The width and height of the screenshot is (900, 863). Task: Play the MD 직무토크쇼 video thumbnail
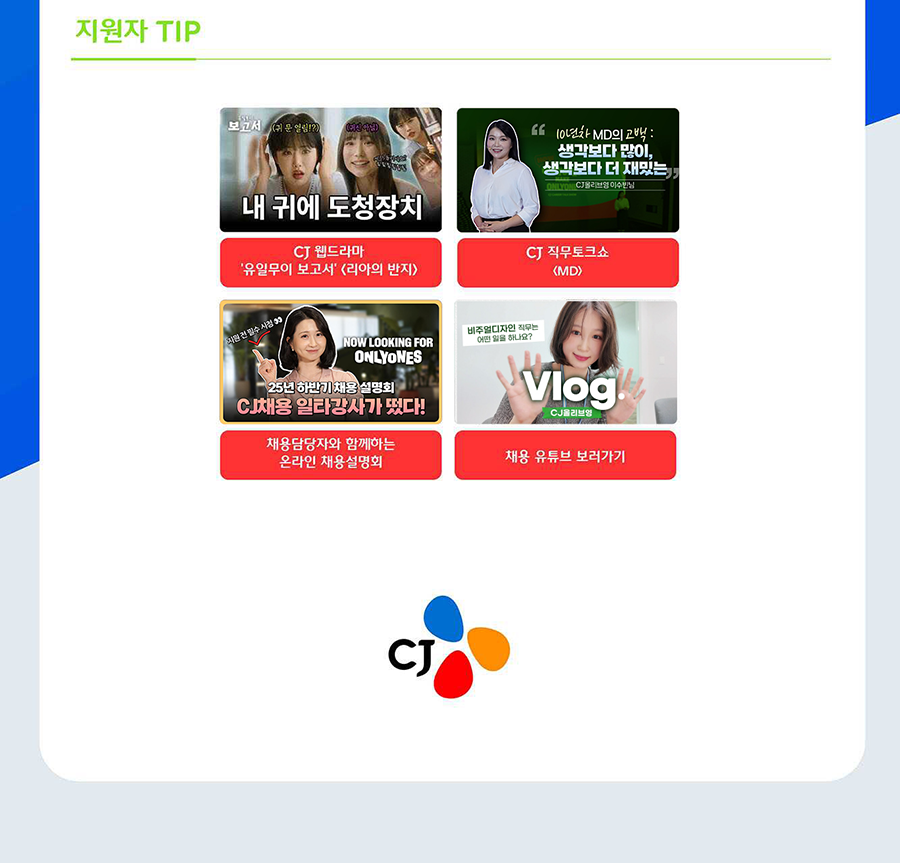pos(567,170)
